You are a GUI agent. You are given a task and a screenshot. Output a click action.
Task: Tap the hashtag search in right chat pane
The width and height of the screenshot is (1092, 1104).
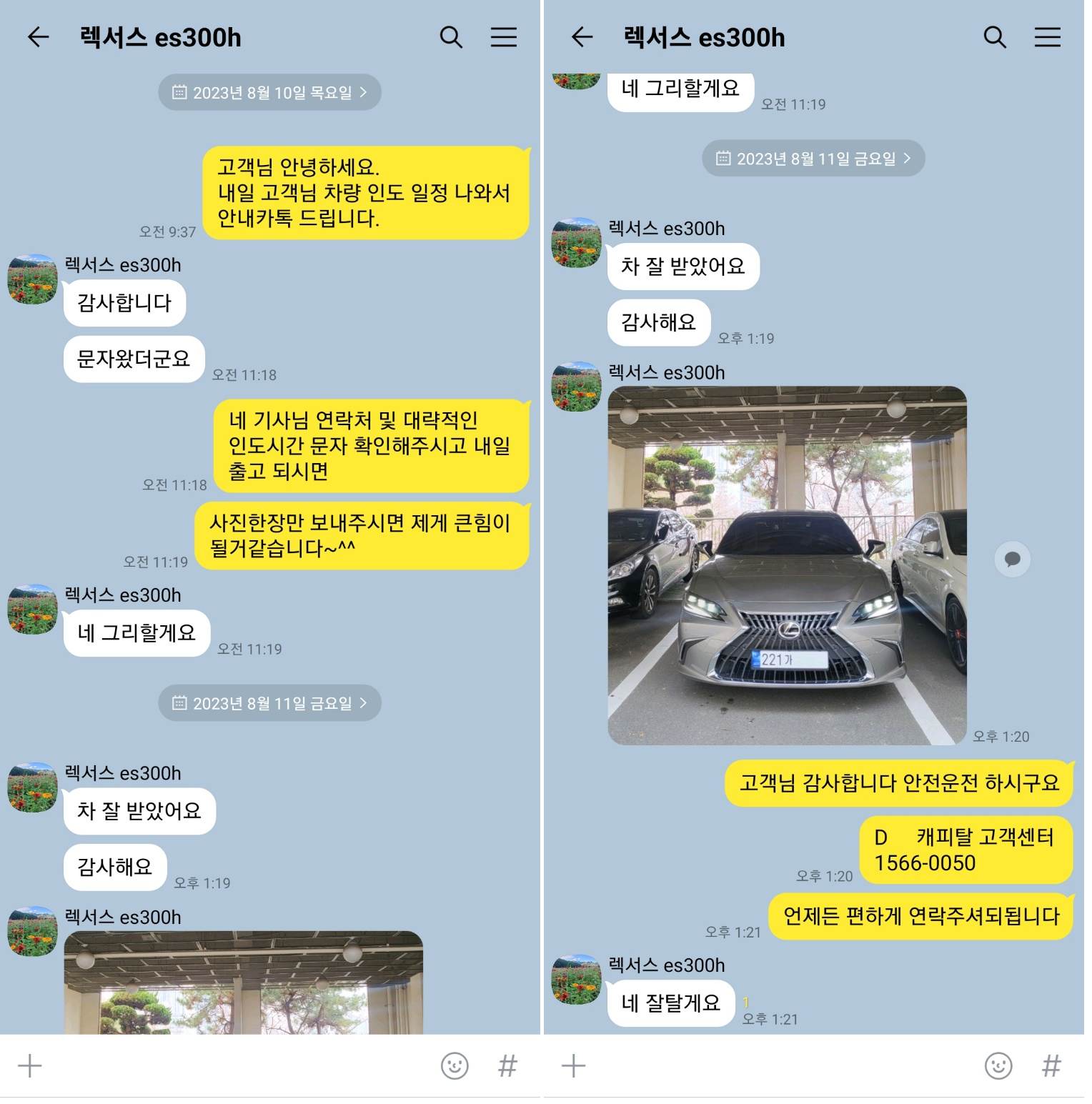click(x=1051, y=1065)
